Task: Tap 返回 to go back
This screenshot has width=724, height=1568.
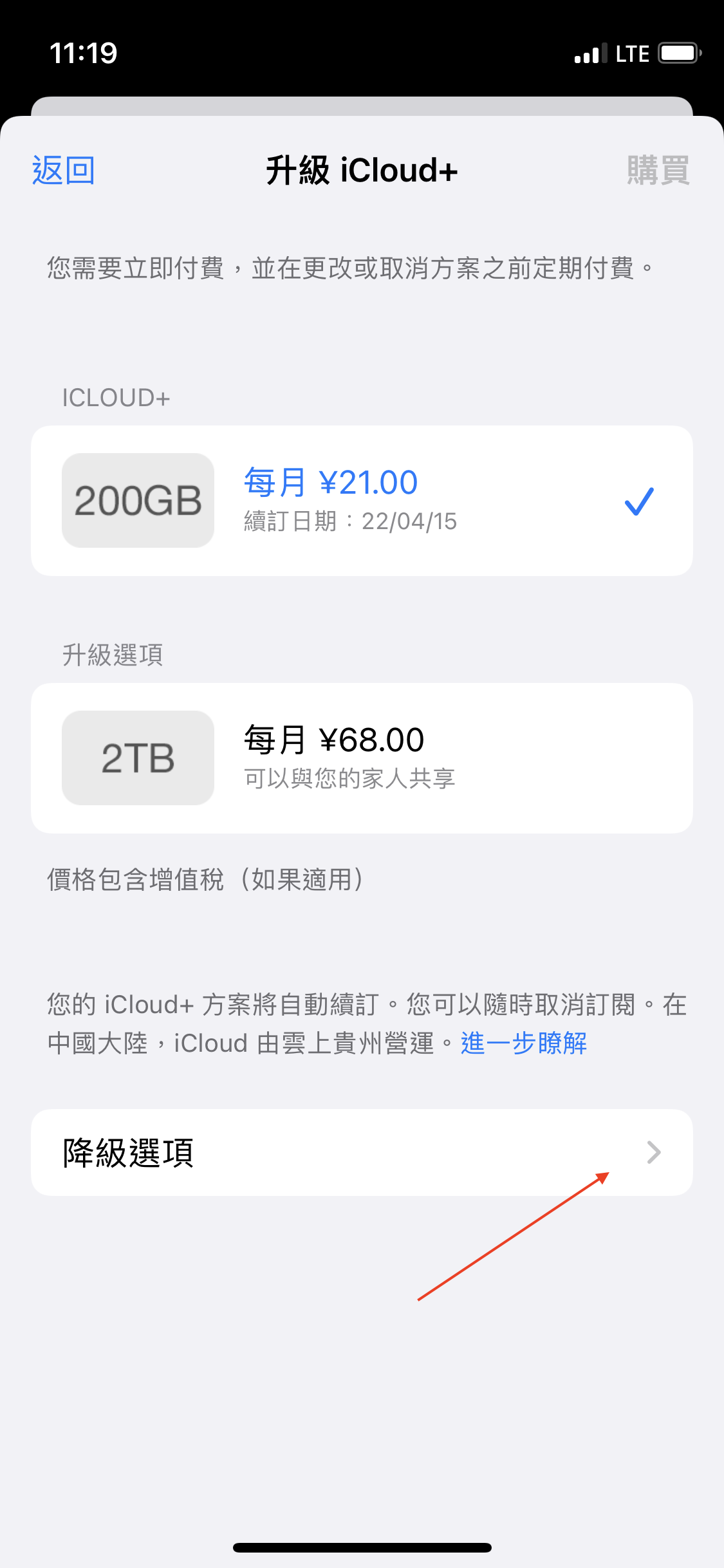Action: 63,171
